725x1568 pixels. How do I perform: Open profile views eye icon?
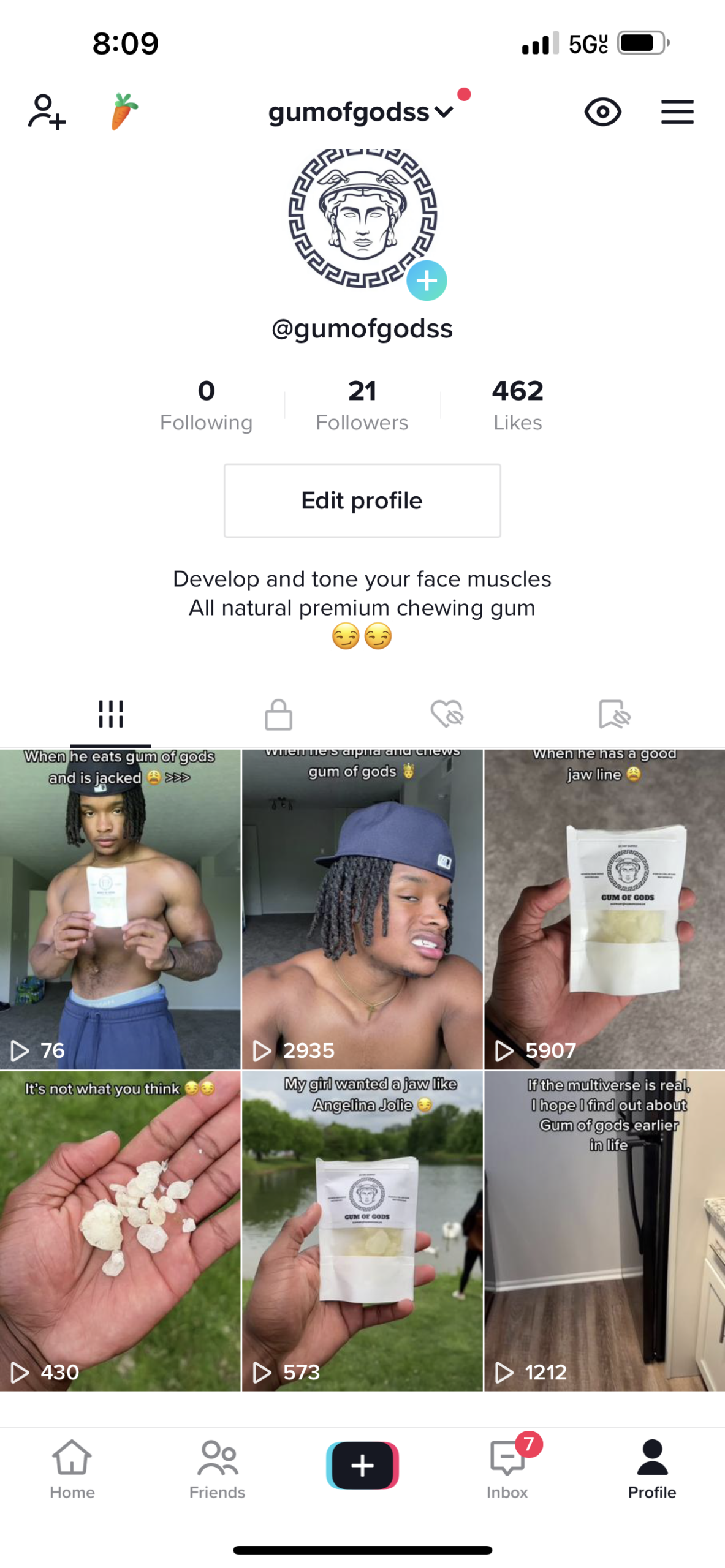(x=602, y=112)
